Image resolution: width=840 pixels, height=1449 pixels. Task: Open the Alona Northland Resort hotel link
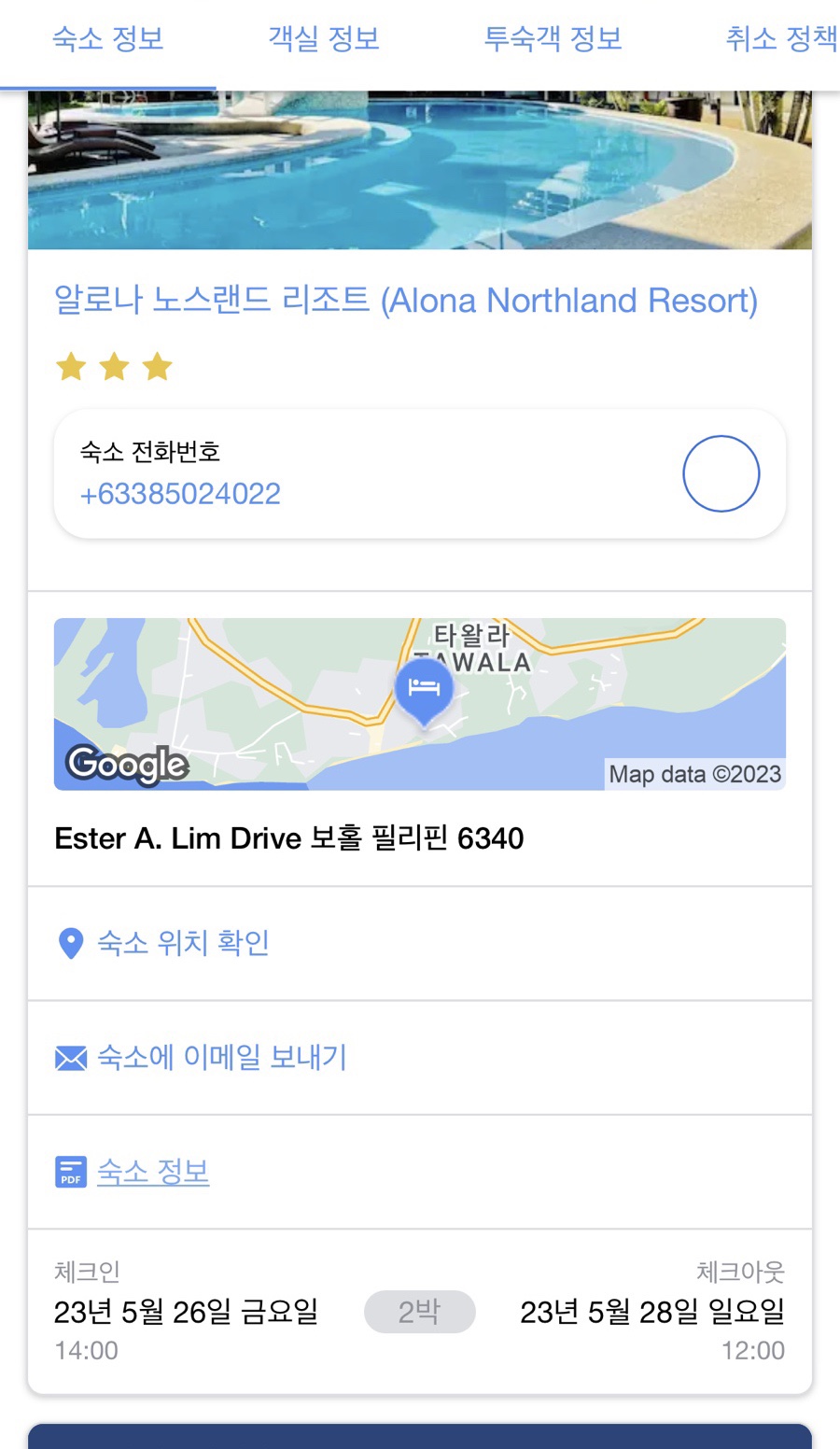(406, 301)
